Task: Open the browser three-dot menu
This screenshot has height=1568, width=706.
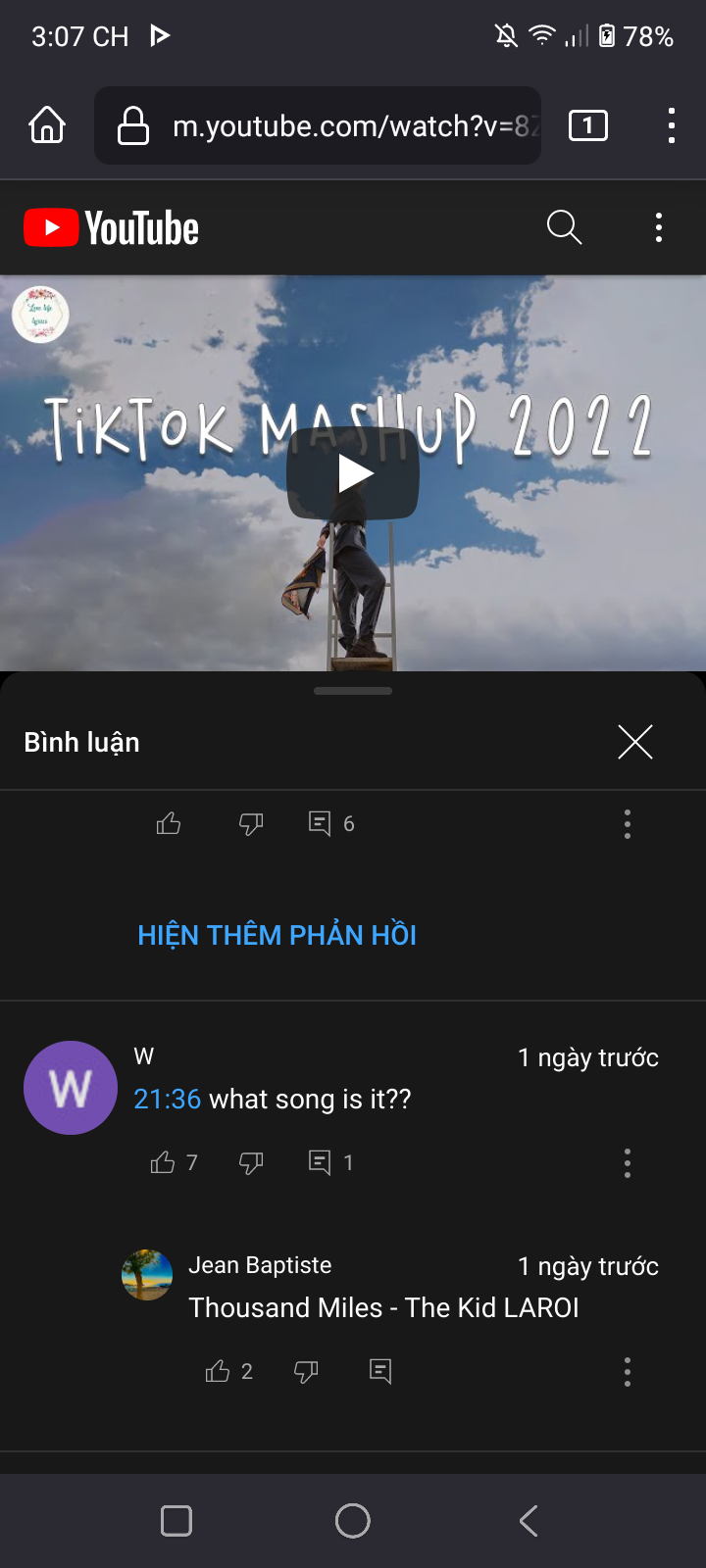Action: click(671, 125)
